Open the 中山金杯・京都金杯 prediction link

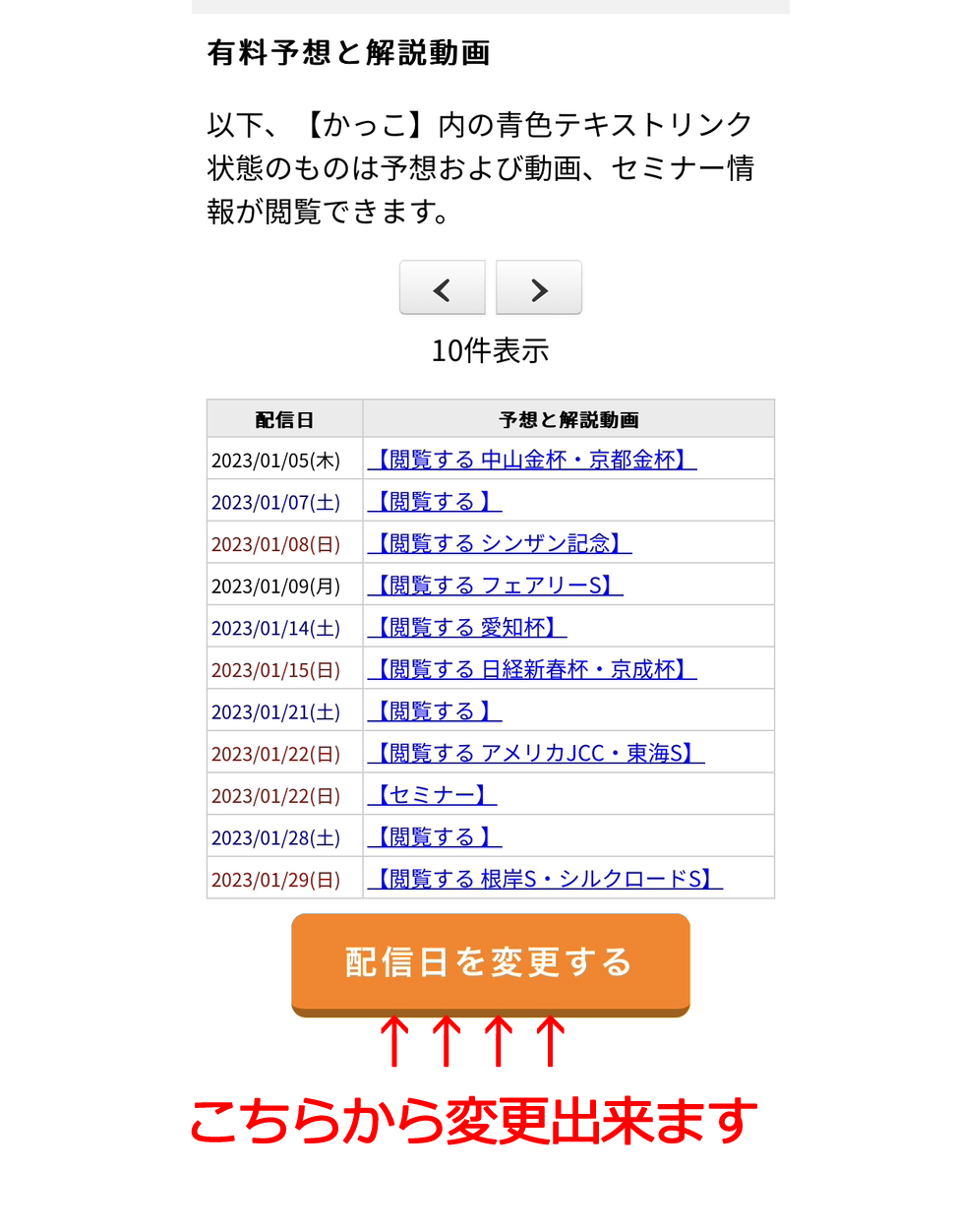click(532, 460)
